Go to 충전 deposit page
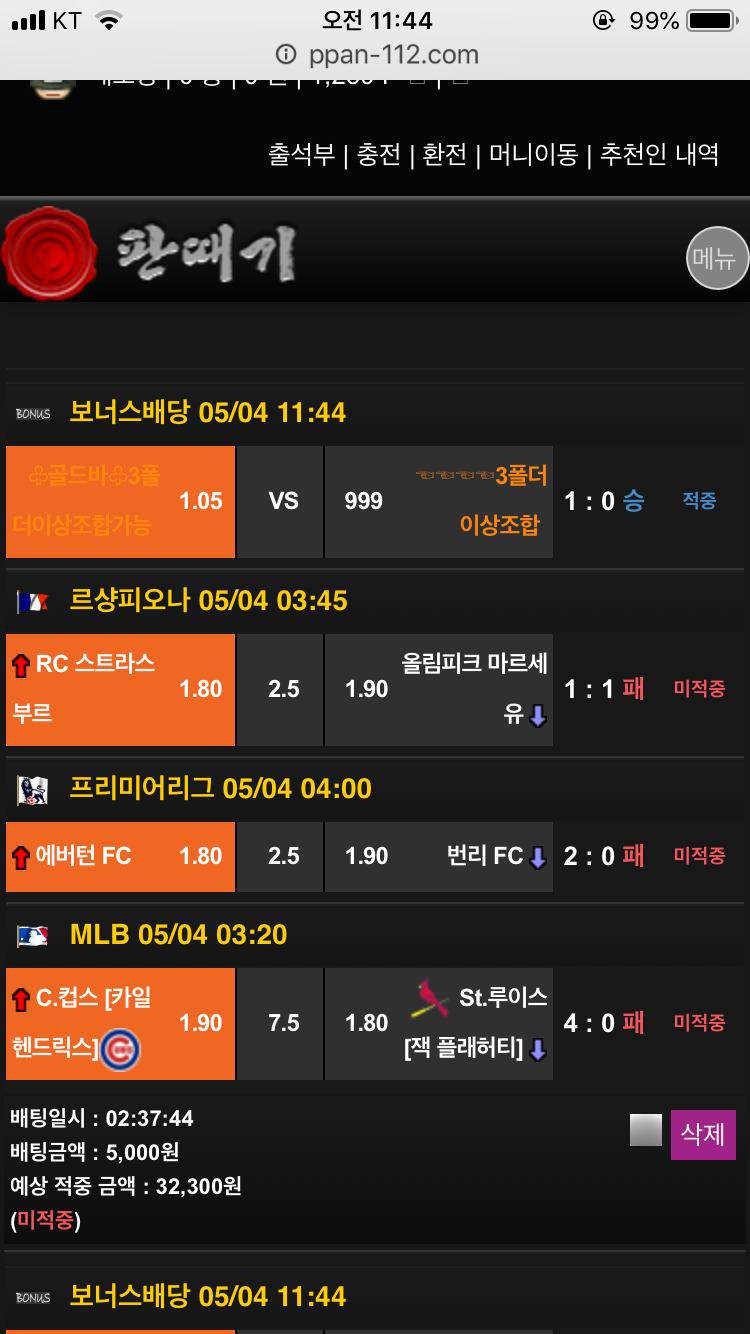Image resolution: width=750 pixels, height=1334 pixels. point(379,154)
